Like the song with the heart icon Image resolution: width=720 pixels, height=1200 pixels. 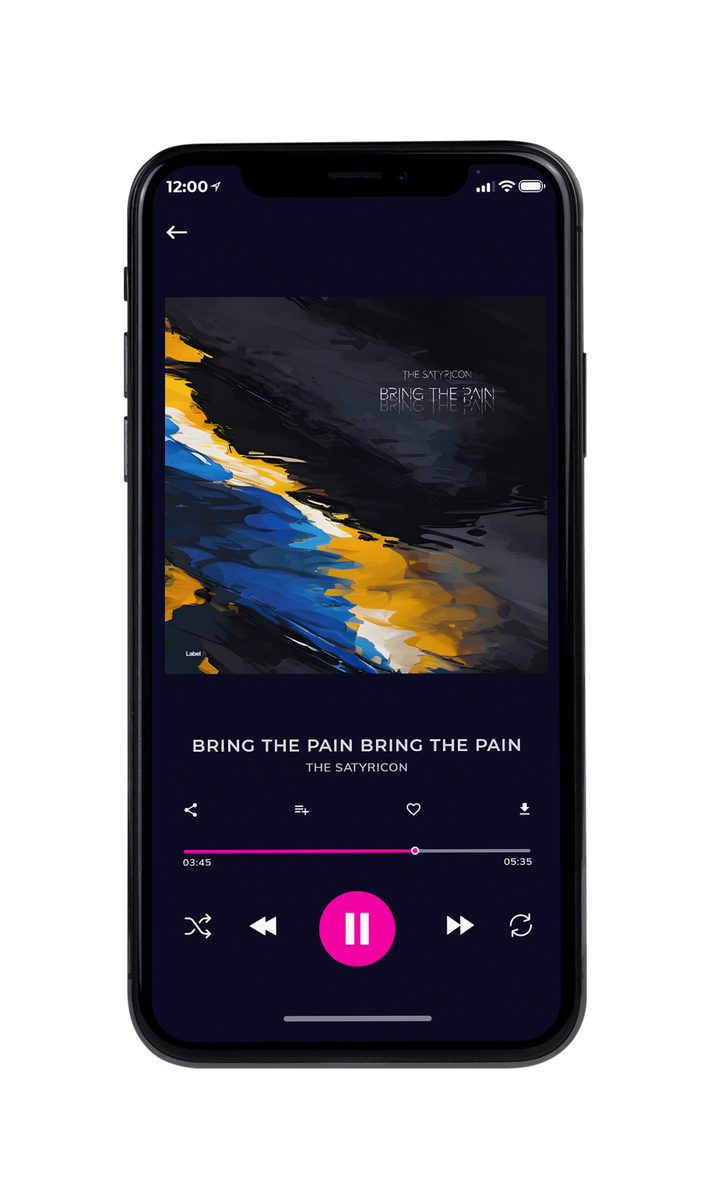pos(413,810)
